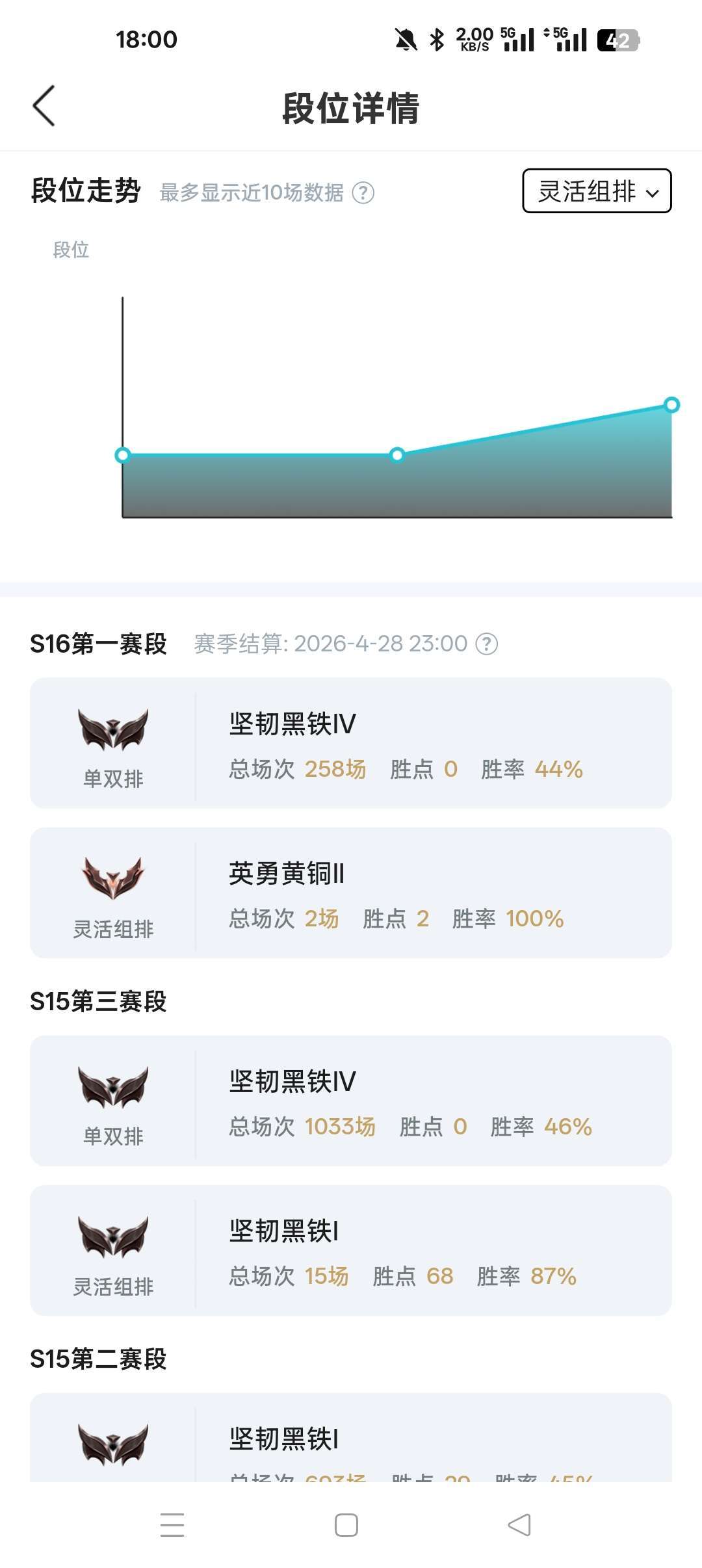Tap the system home button
Image resolution: width=702 pixels, height=1568 pixels.
coord(346,1525)
